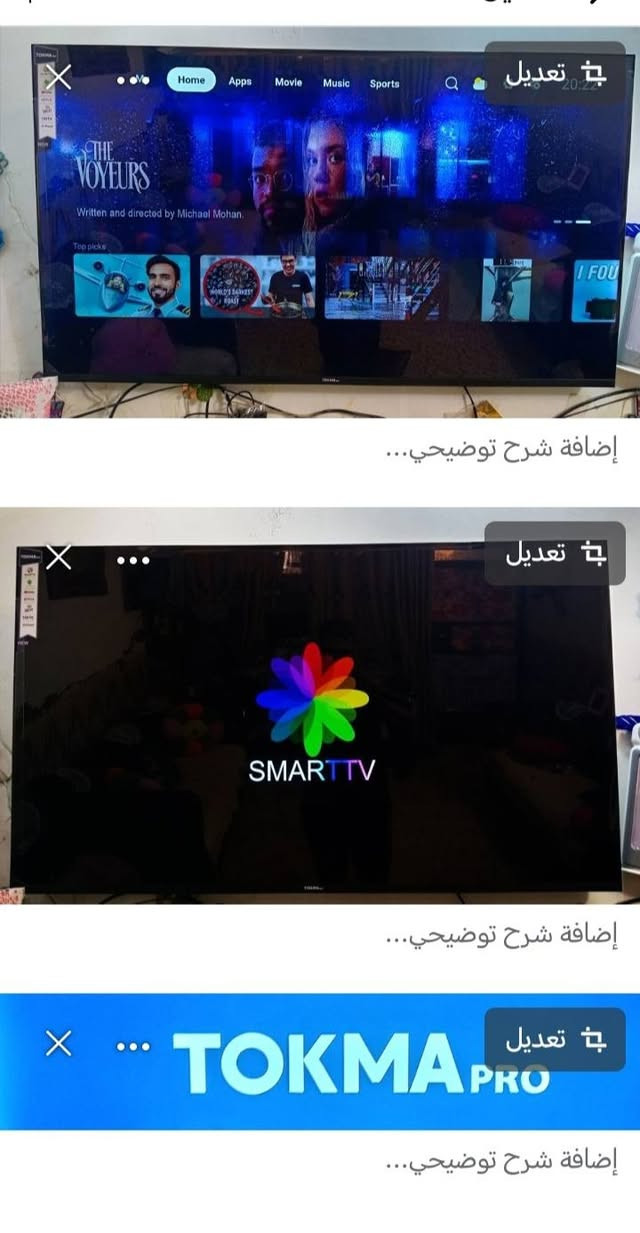
Task: Remove the SMART TV logo photo
Action: pyautogui.click(x=59, y=557)
